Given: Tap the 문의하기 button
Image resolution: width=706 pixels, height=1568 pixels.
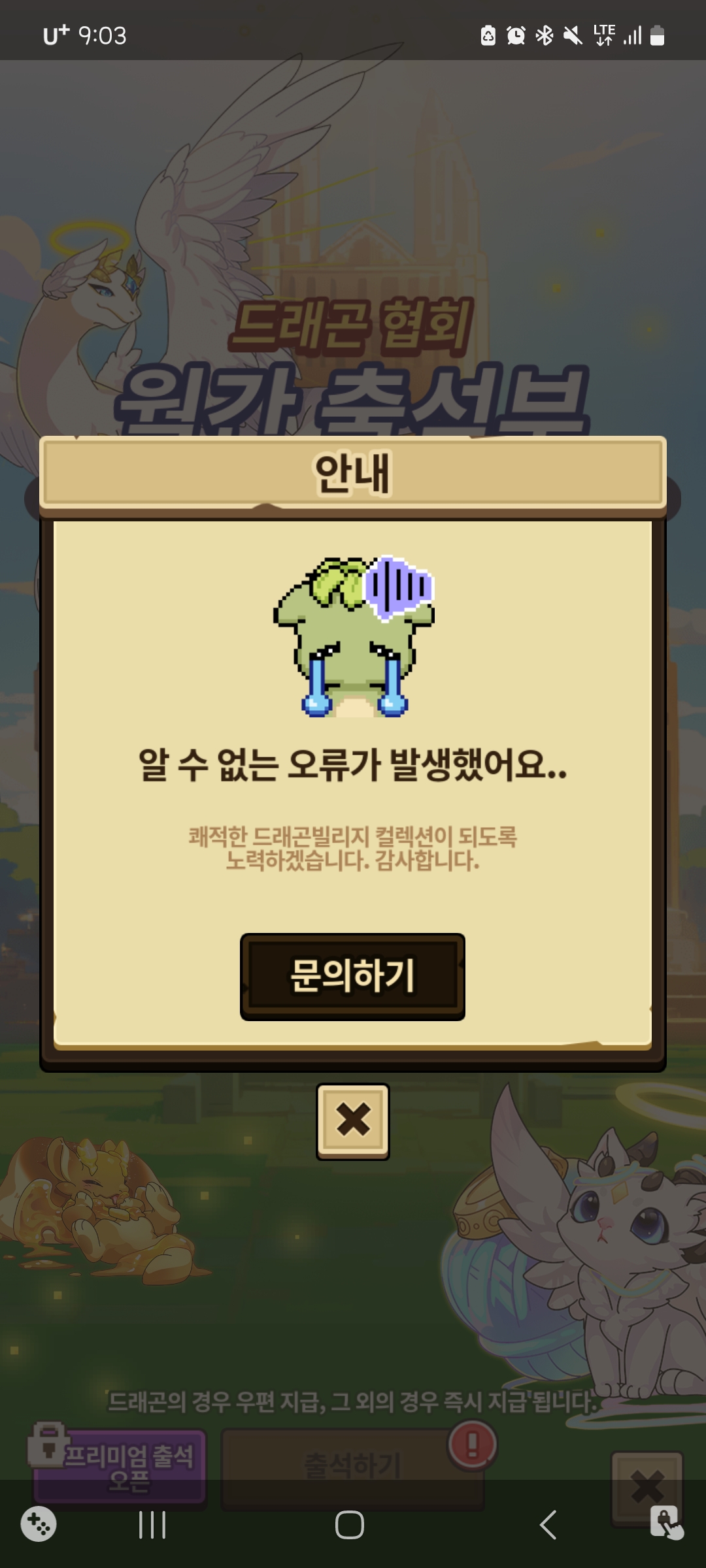Looking at the screenshot, I should coord(352,976).
